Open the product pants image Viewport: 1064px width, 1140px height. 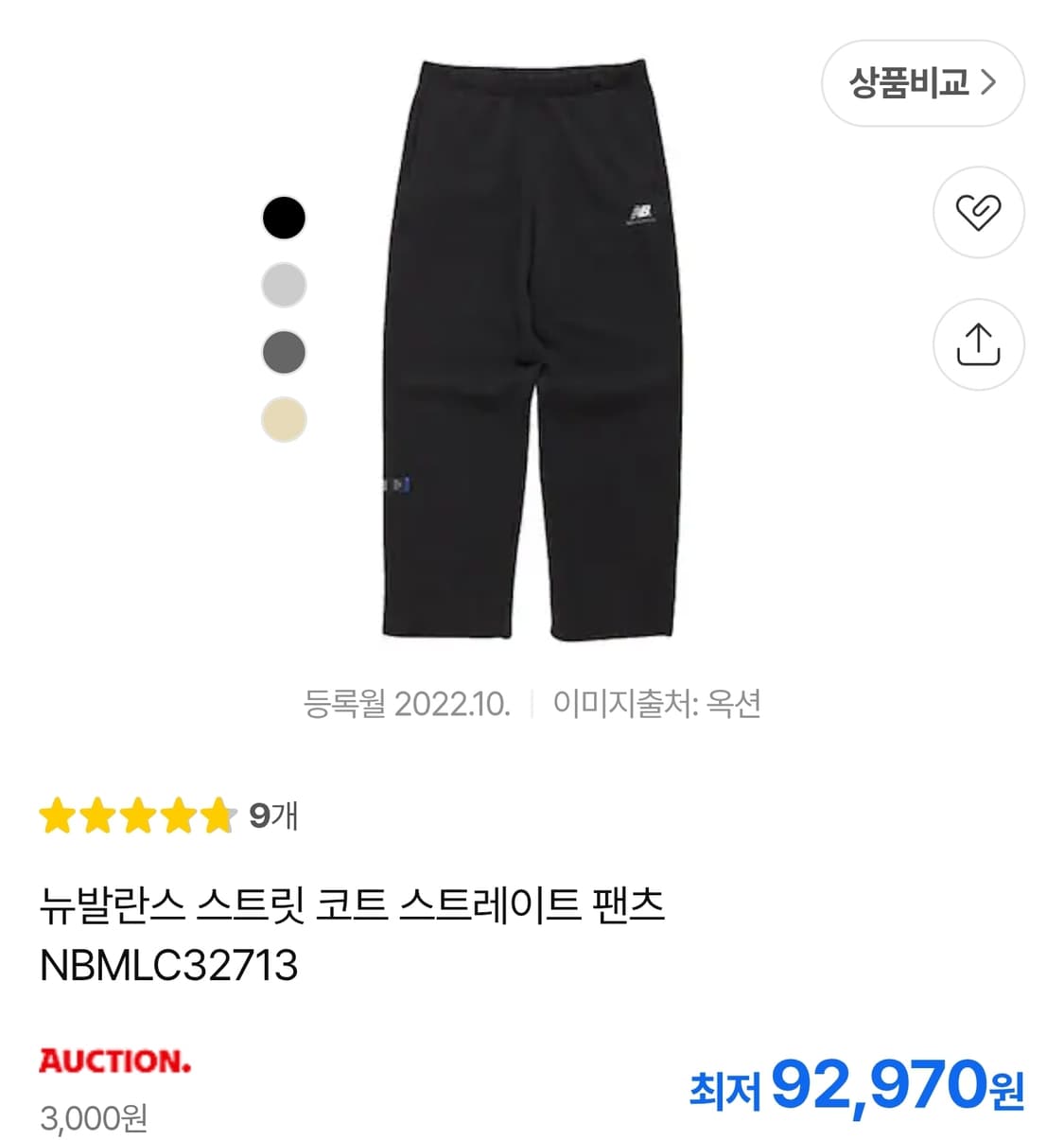tap(534, 350)
